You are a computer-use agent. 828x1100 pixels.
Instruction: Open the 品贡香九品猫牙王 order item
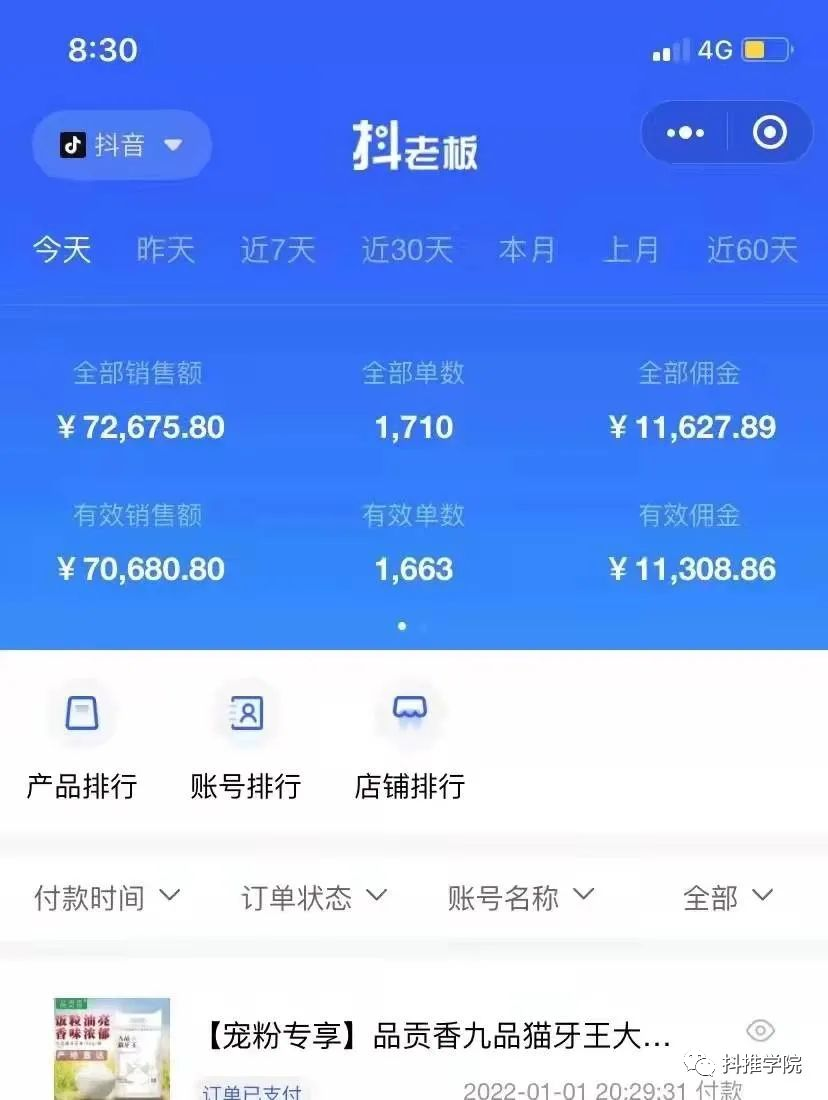pos(436,1036)
